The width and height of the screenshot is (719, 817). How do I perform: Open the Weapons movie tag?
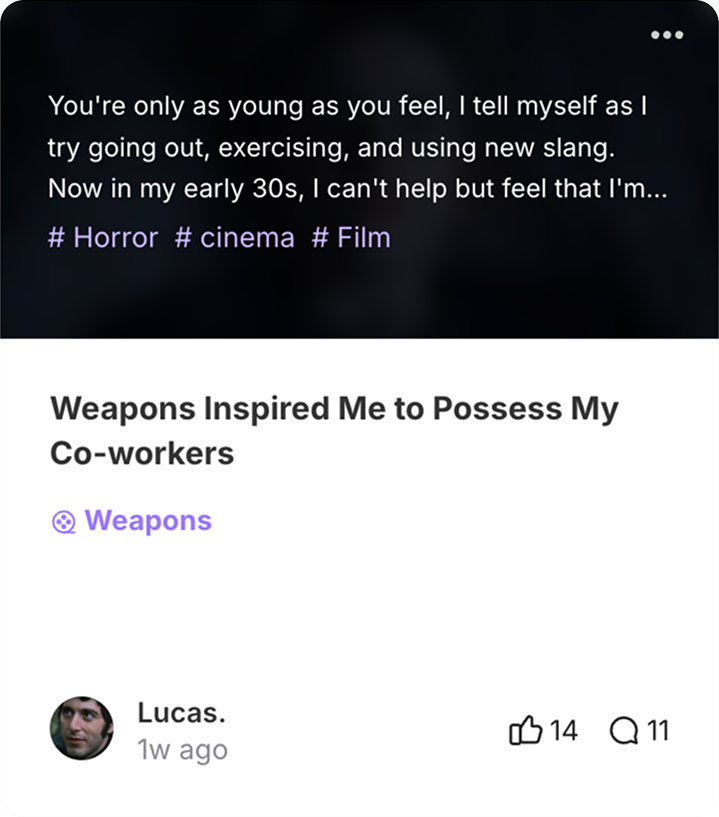click(x=132, y=521)
